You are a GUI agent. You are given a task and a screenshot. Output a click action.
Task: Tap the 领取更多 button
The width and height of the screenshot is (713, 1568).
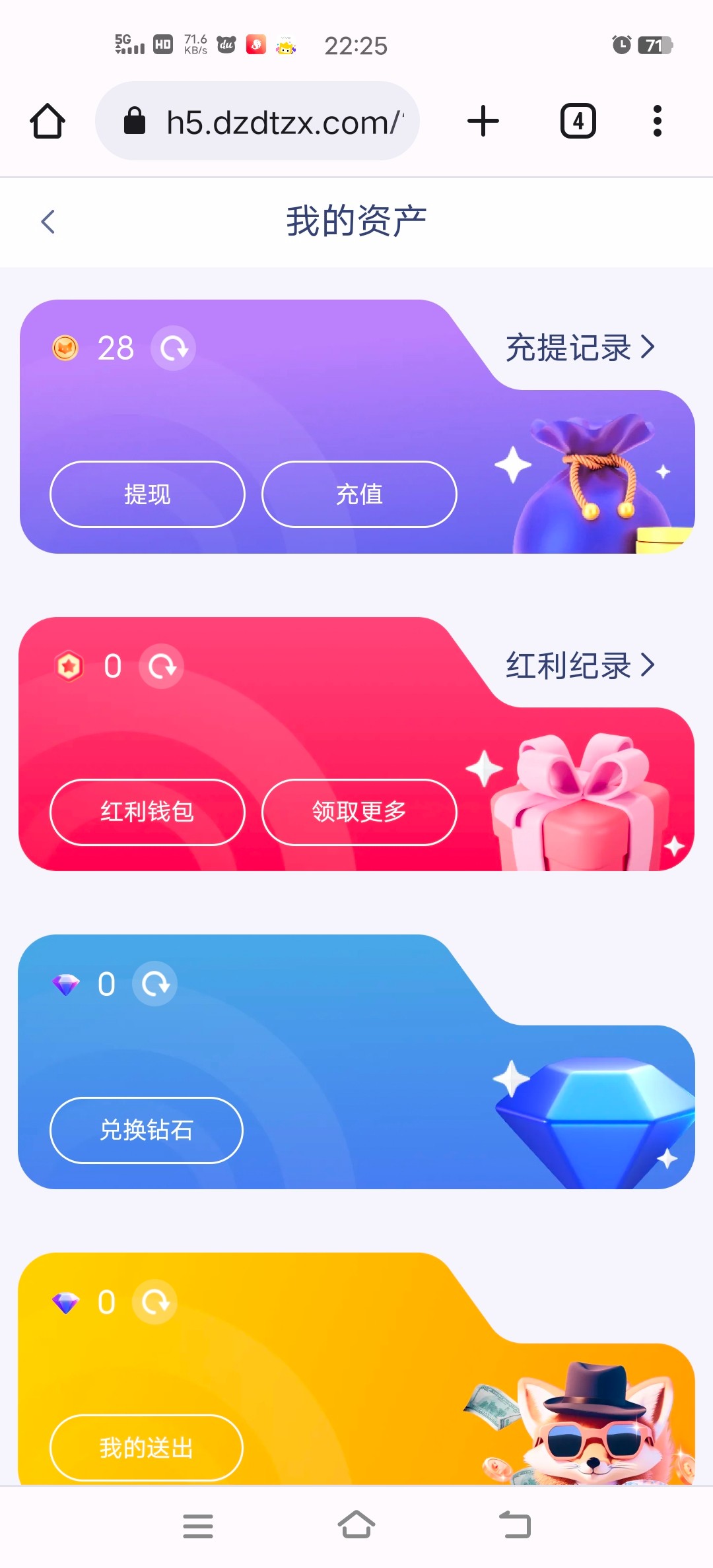click(359, 812)
